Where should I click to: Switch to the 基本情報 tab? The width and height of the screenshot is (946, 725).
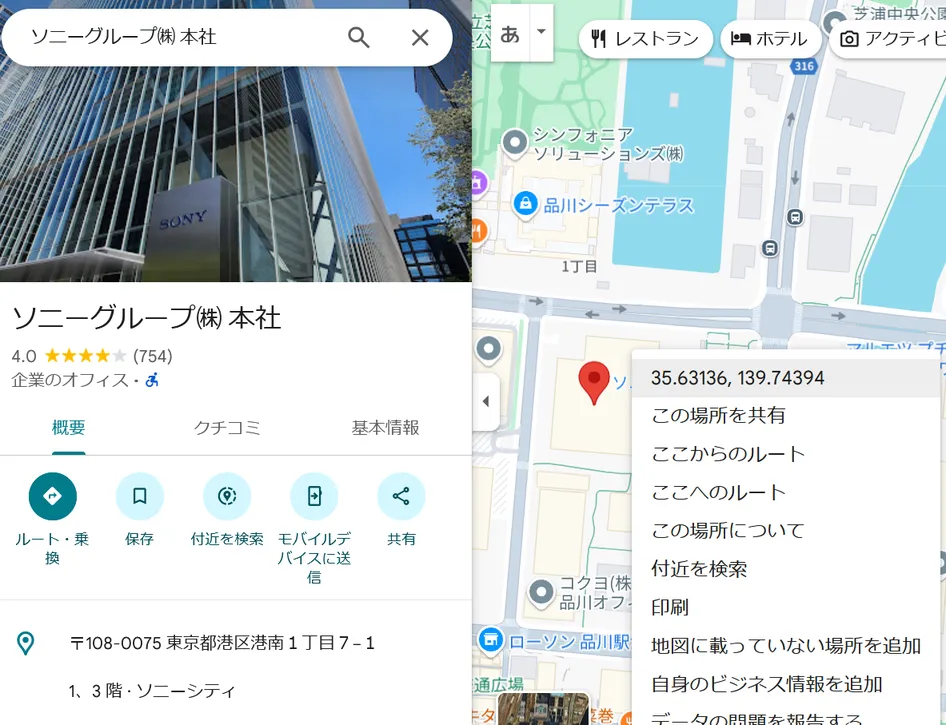coord(385,428)
